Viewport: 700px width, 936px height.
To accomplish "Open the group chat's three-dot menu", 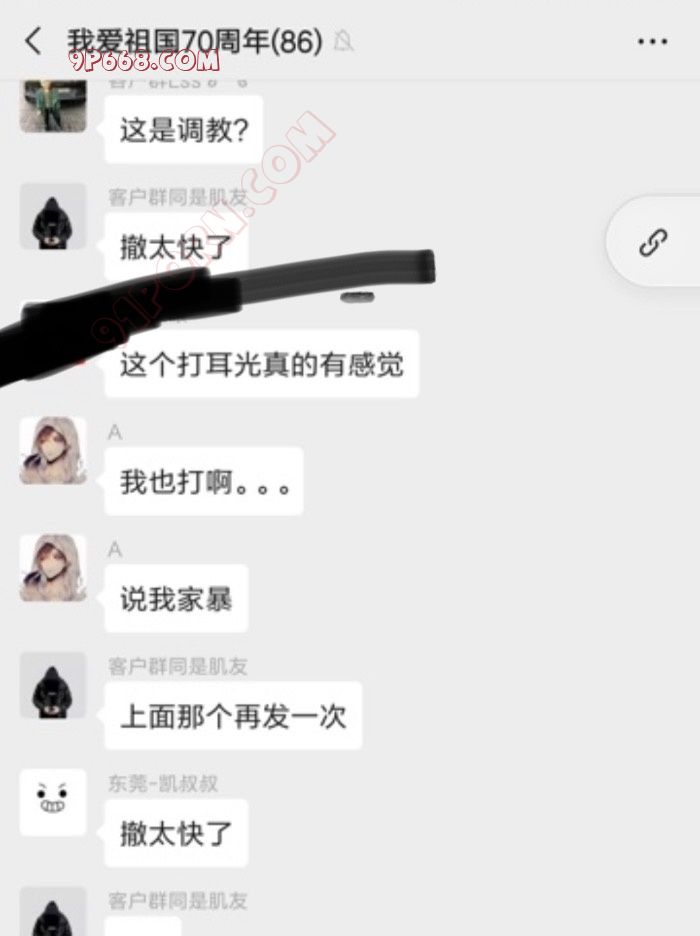I will (x=652, y=42).
